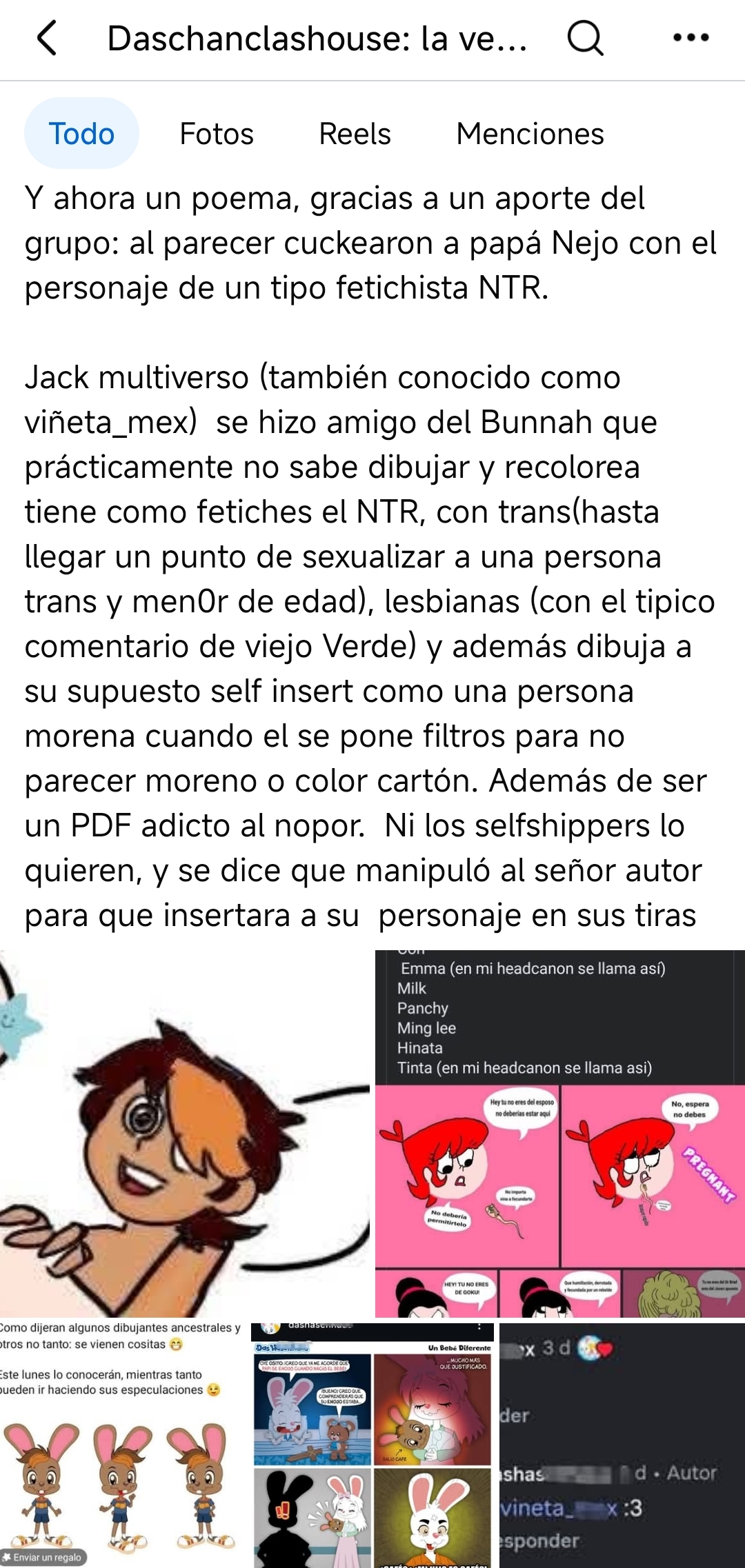
Task: Open search on this page
Action: point(585,38)
